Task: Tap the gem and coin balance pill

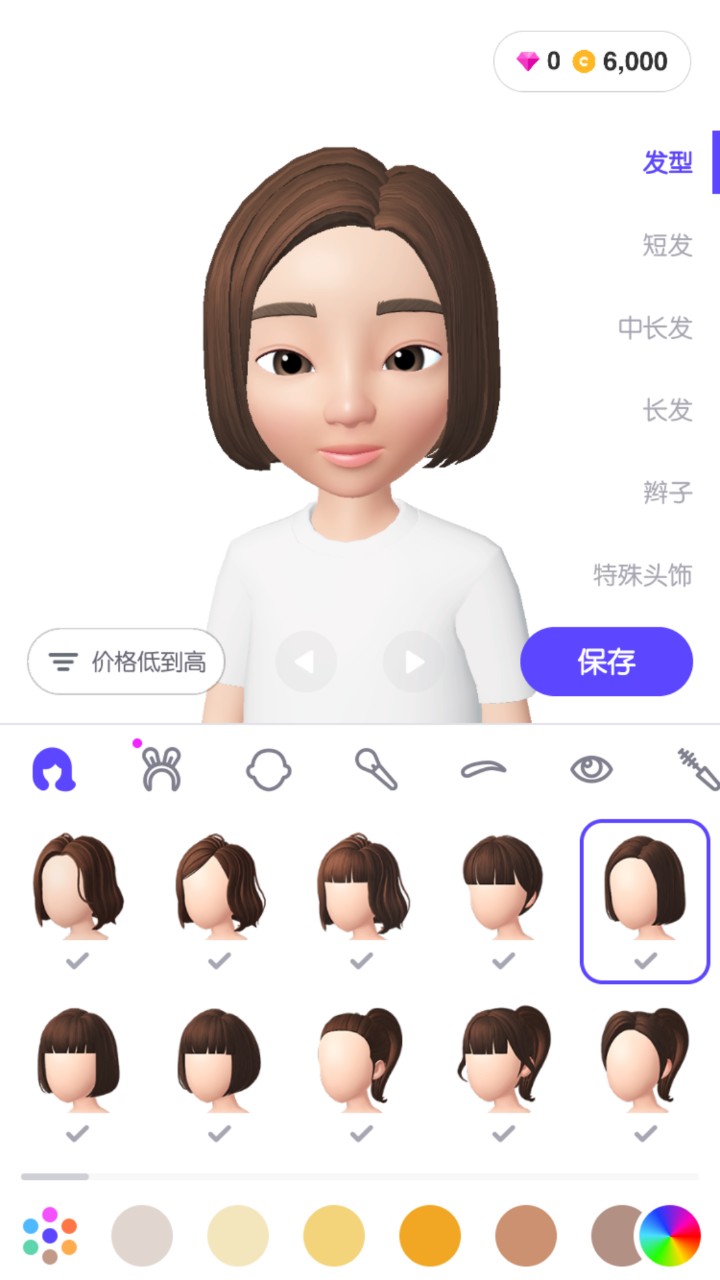Action: point(592,62)
